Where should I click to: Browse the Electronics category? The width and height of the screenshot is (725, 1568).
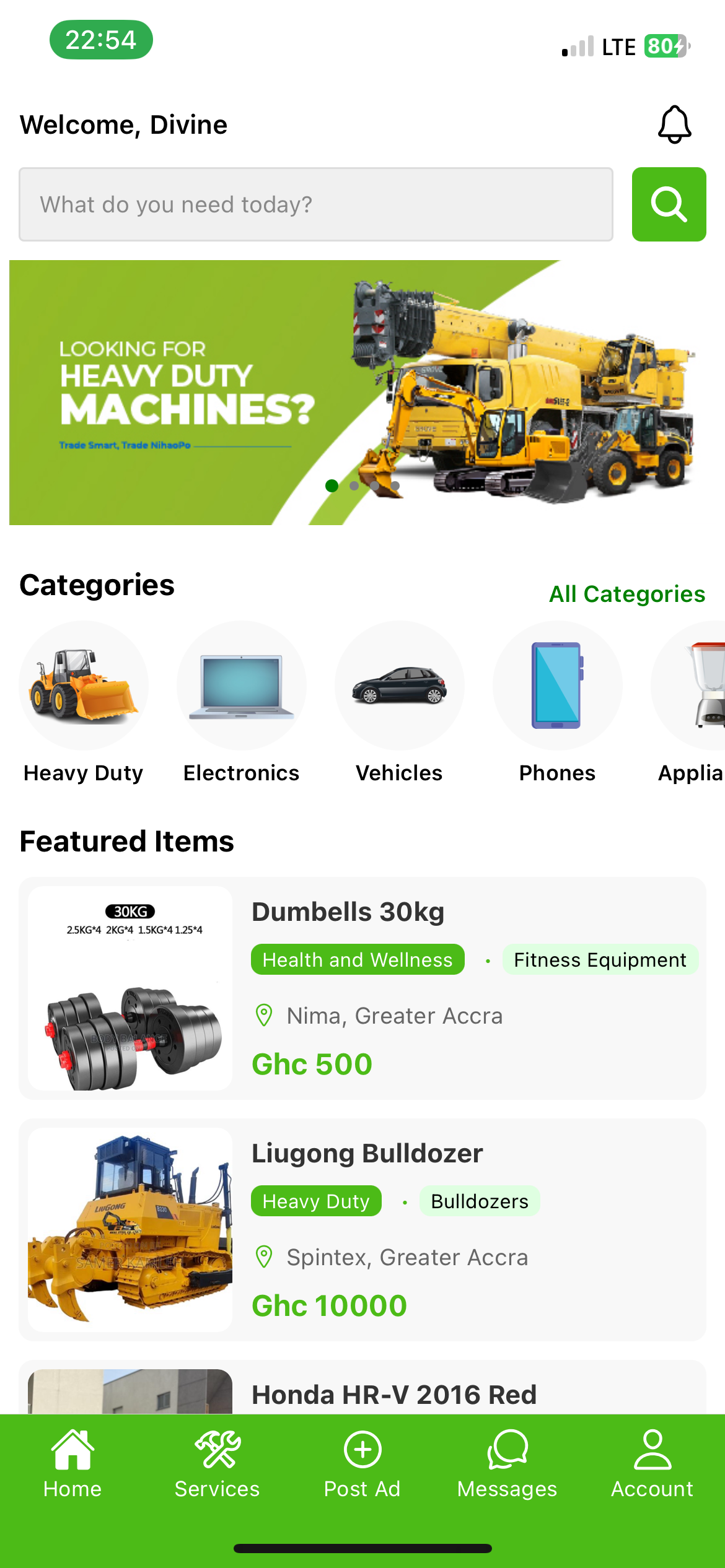click(x=242, y=686)
